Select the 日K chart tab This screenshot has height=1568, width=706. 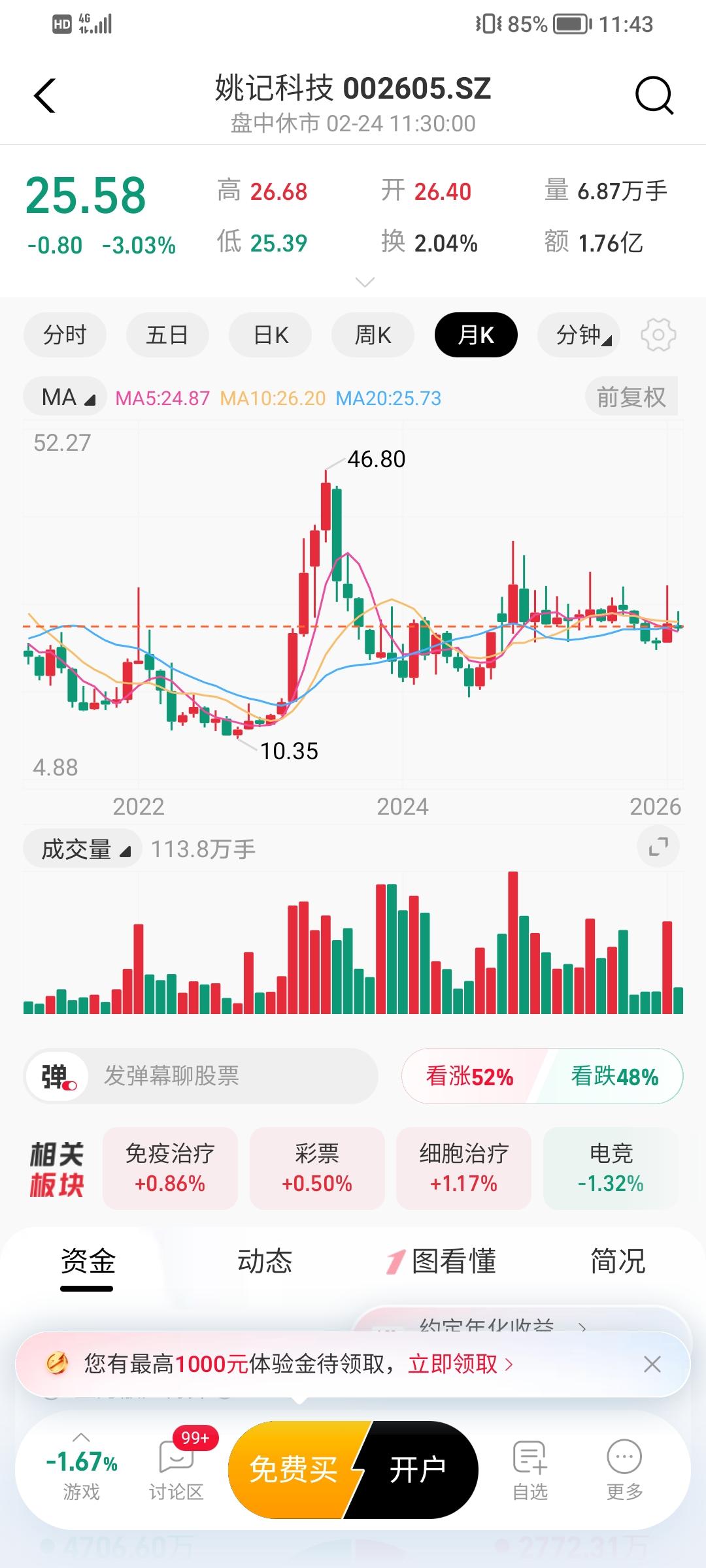point(270,335)
